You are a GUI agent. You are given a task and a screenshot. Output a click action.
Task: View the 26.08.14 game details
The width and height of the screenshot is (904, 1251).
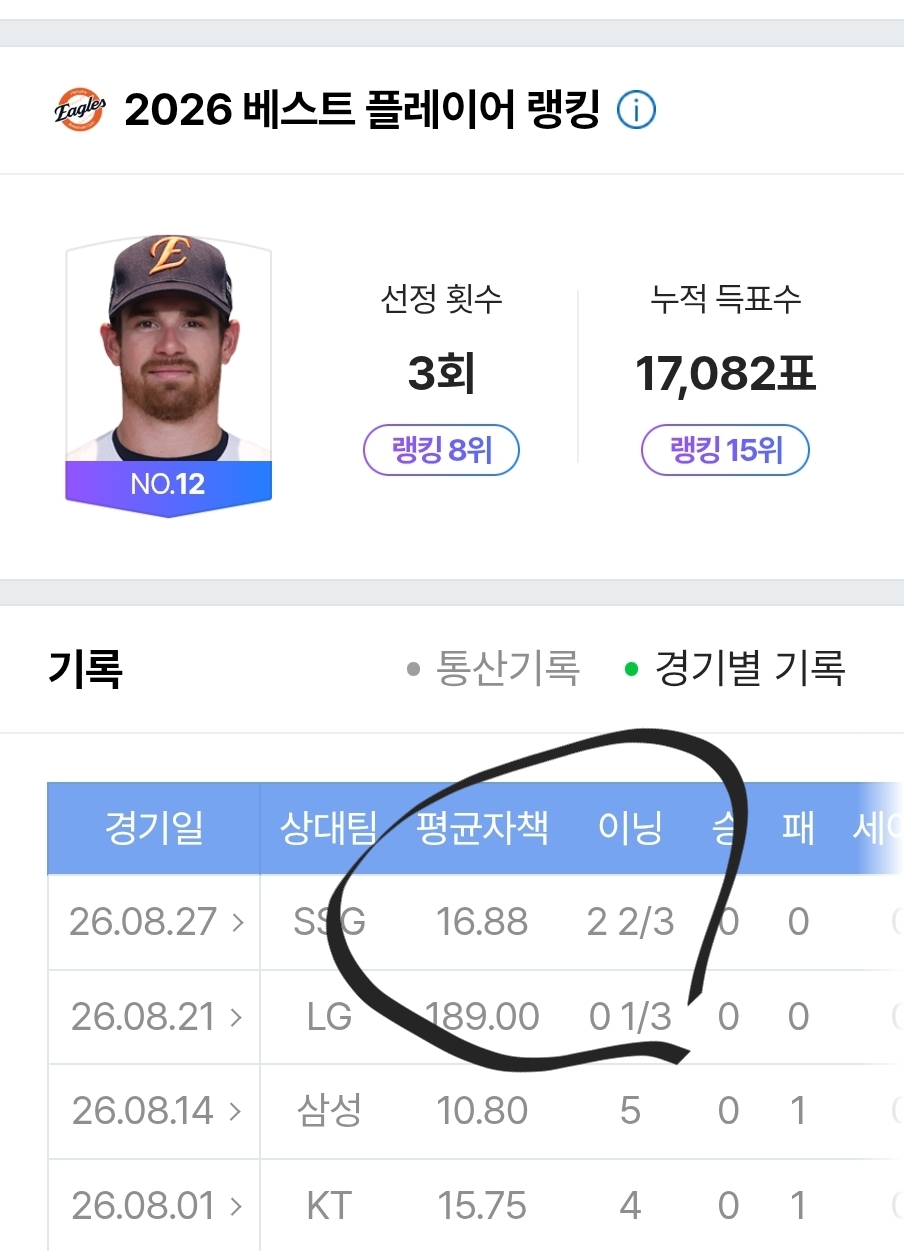coord(156,1111)
